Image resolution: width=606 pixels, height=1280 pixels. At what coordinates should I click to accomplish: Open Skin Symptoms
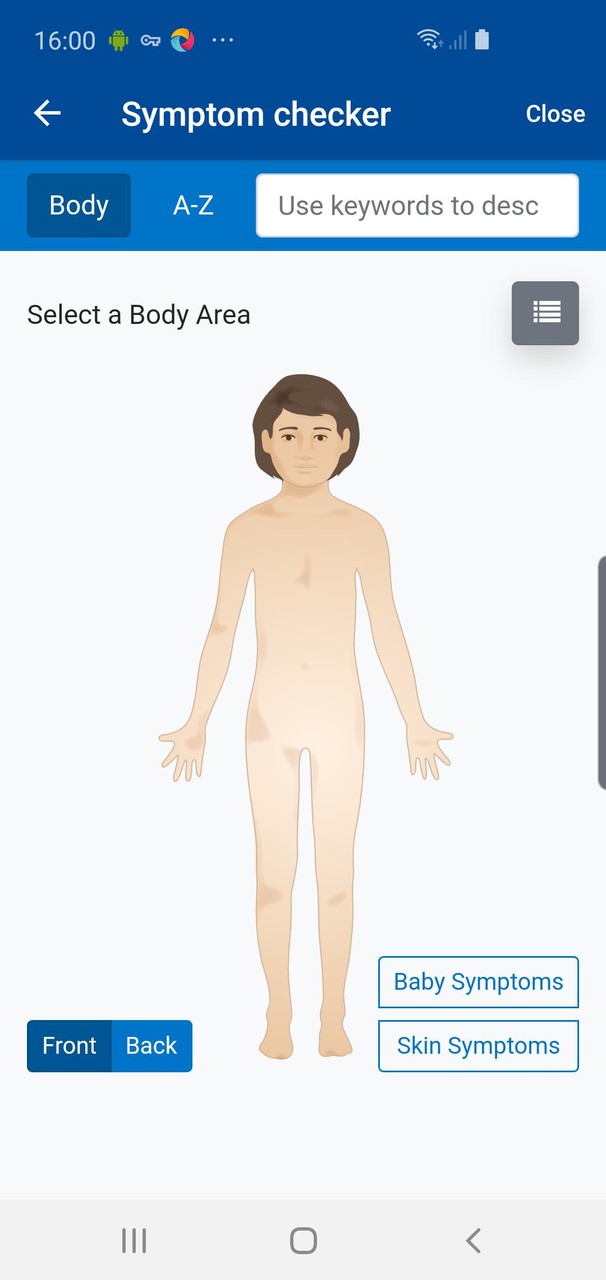pyautogui.click(x=478, y=1046)
